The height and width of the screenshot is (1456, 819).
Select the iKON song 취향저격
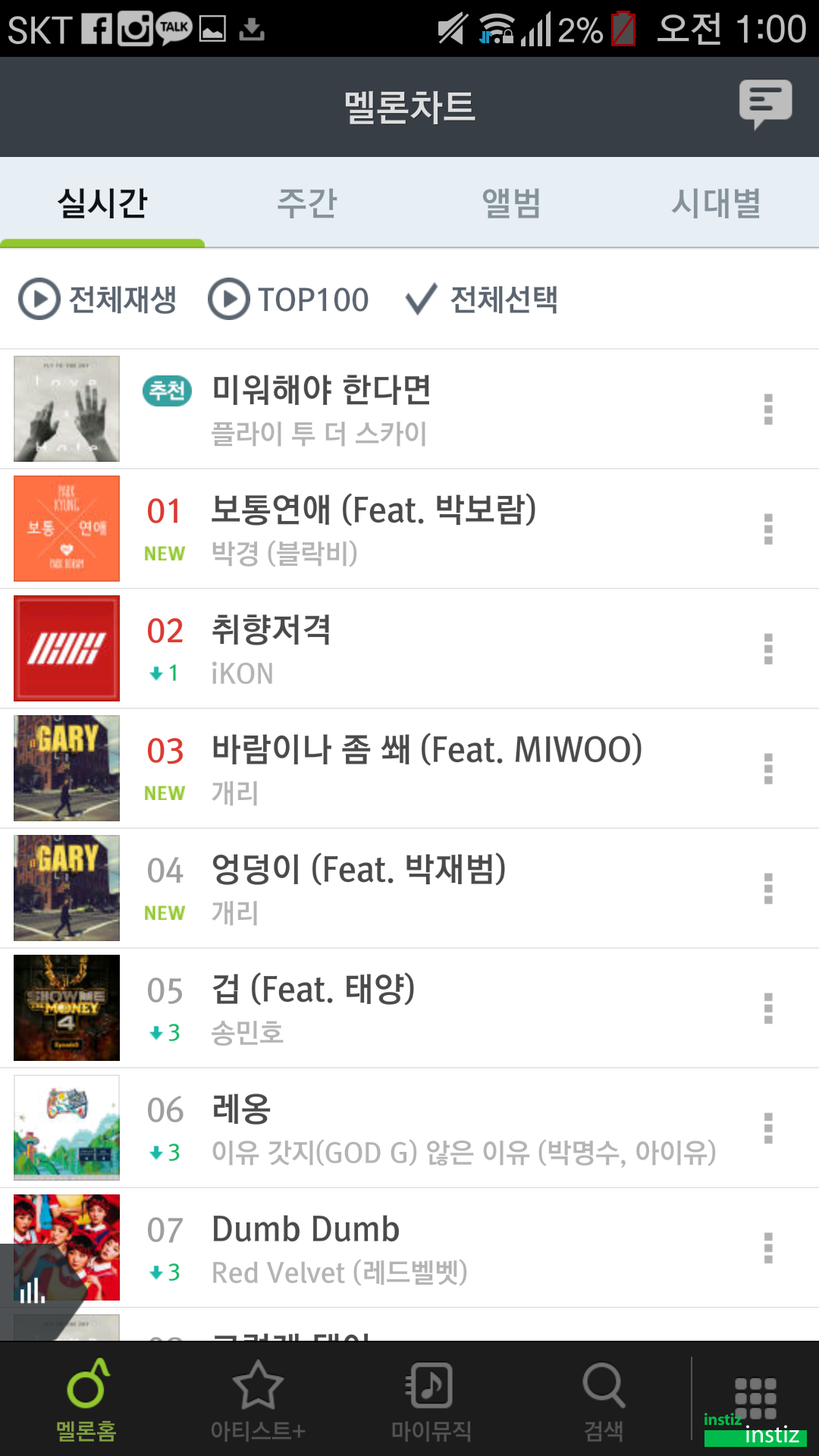pyautogui.click(x=271, y=631)
